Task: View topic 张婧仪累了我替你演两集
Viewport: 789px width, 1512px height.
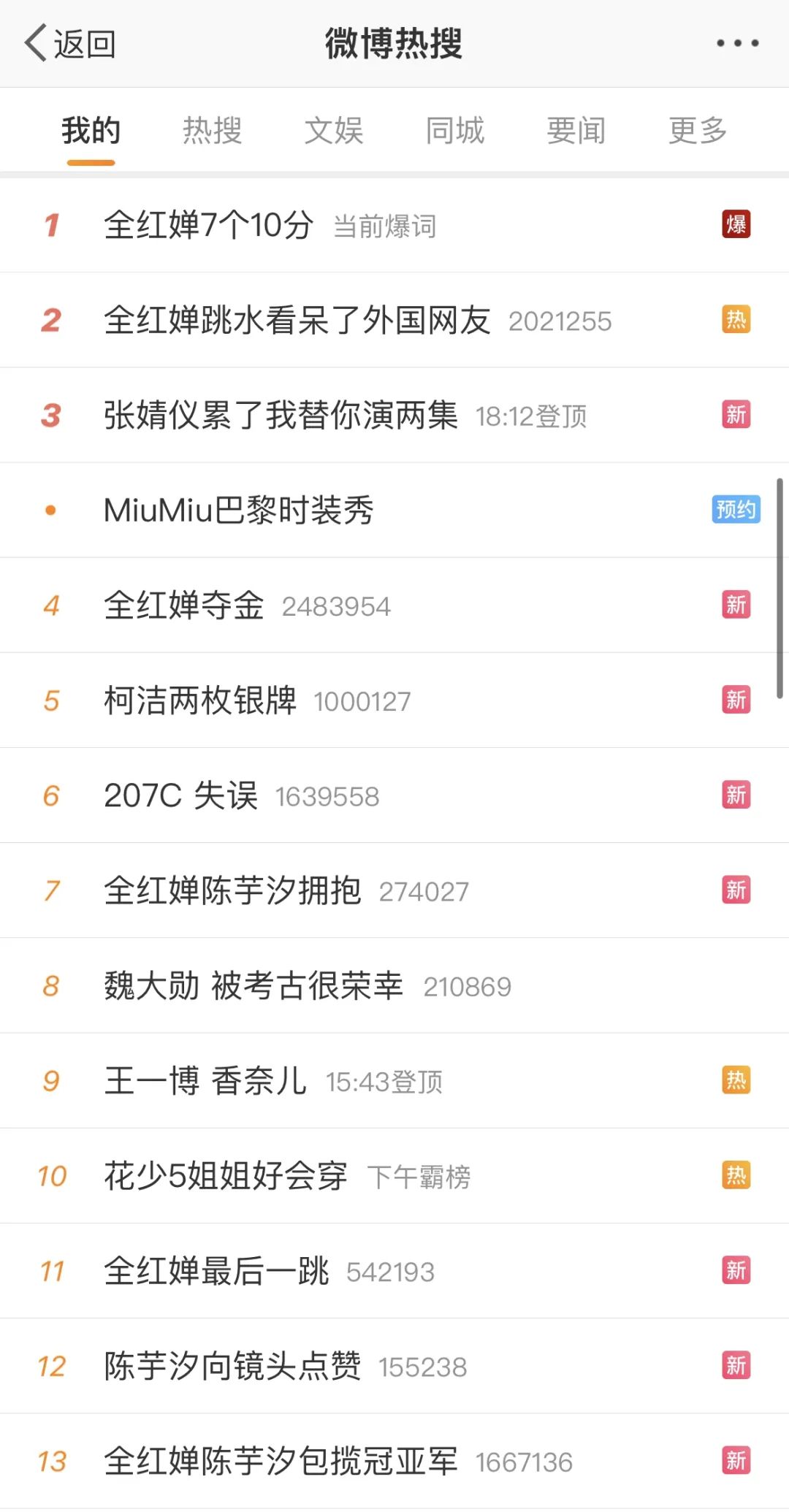Action: click(281, 415)
